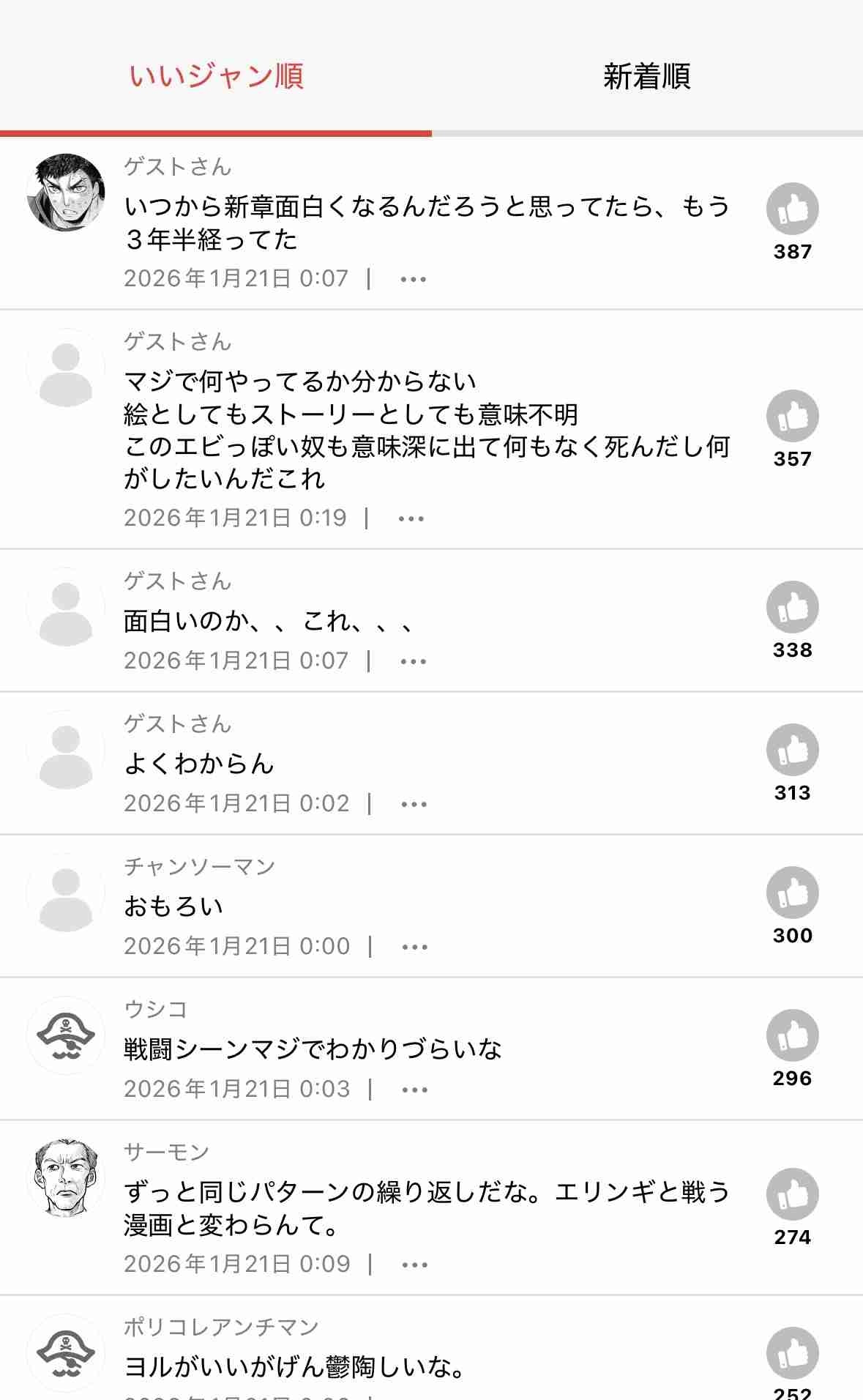This screenshot has height=1400, width=863.
Task: Like the comment with 387 likes
Action: click(792, 209)
